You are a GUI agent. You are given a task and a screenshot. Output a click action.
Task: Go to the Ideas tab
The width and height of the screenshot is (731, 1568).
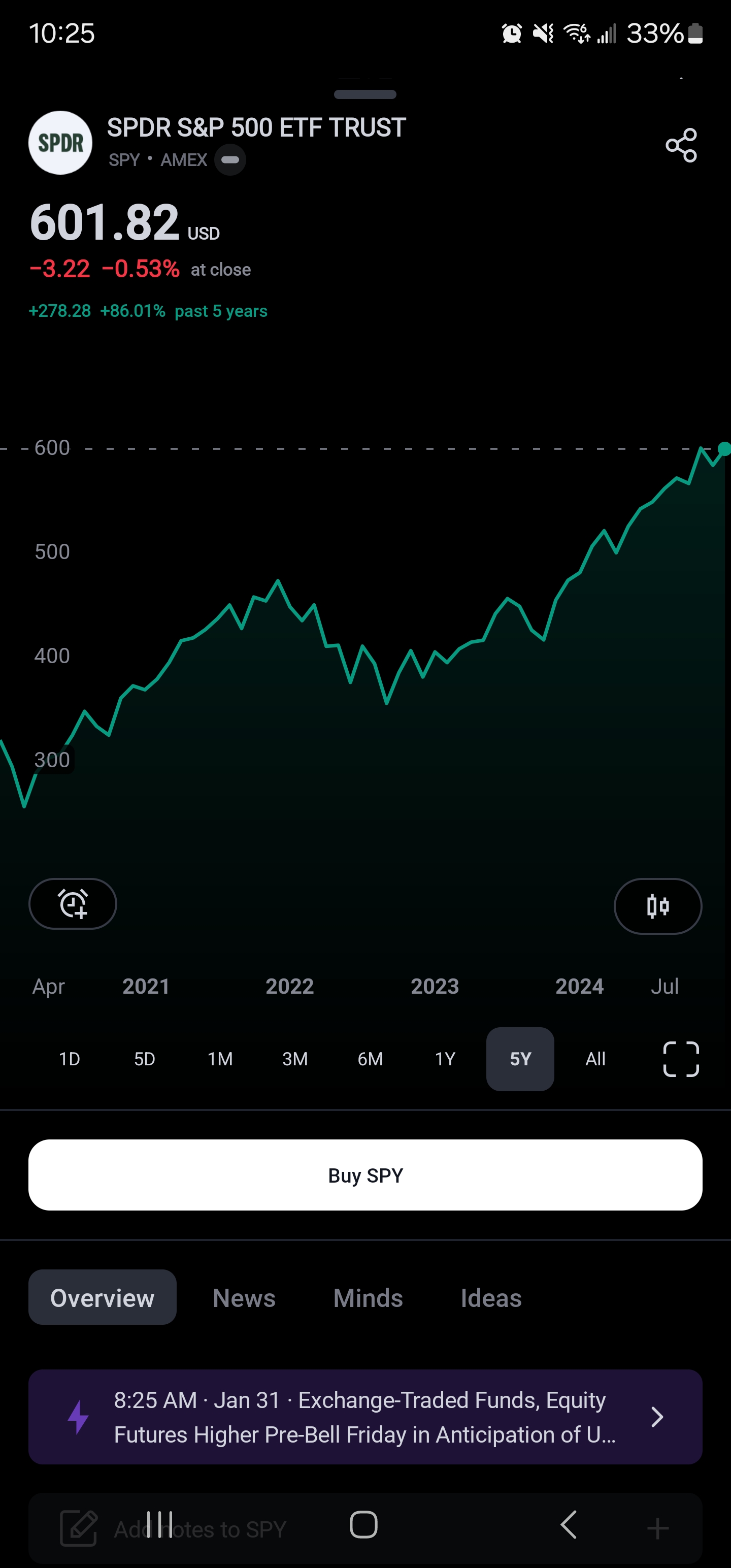tap(490, 1298)
